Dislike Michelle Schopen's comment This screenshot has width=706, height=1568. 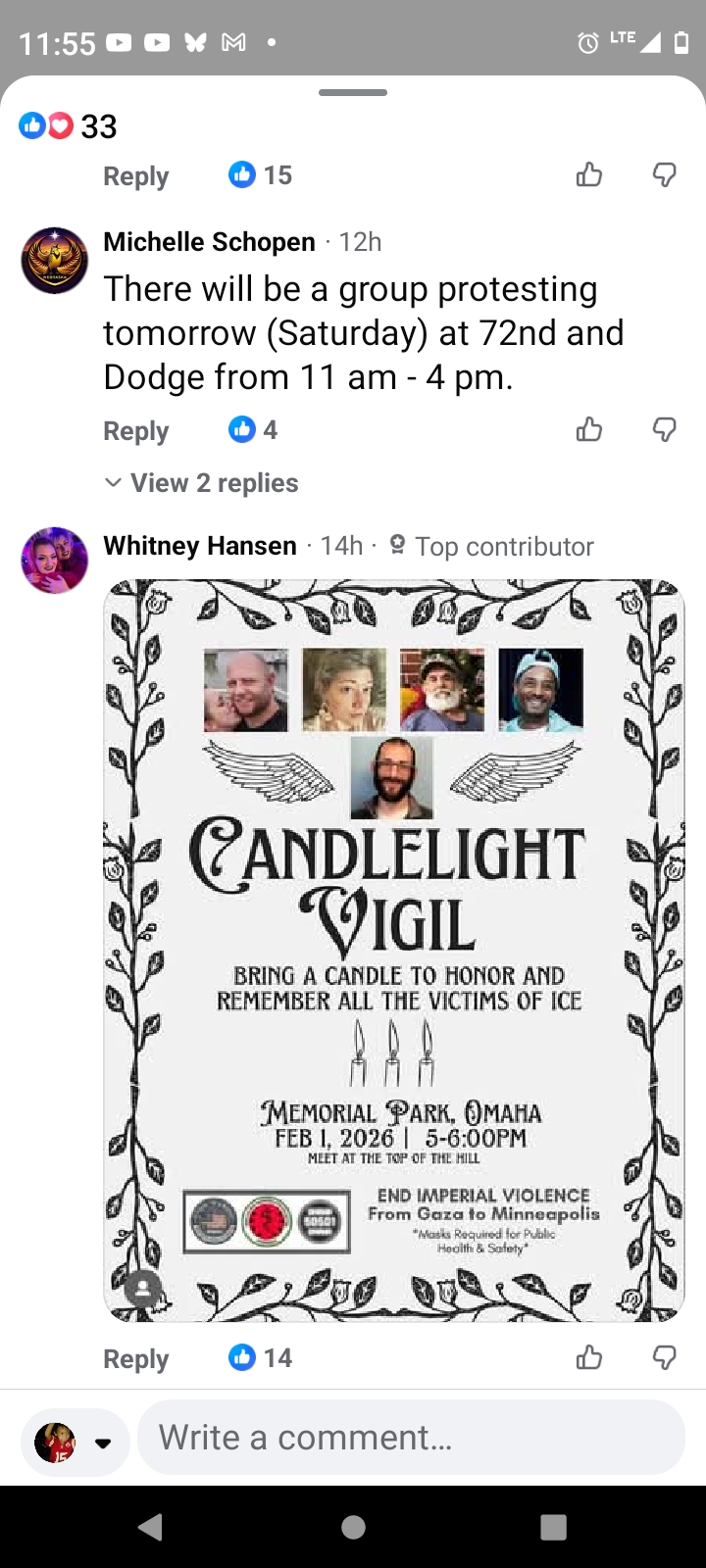click(664, 429)
